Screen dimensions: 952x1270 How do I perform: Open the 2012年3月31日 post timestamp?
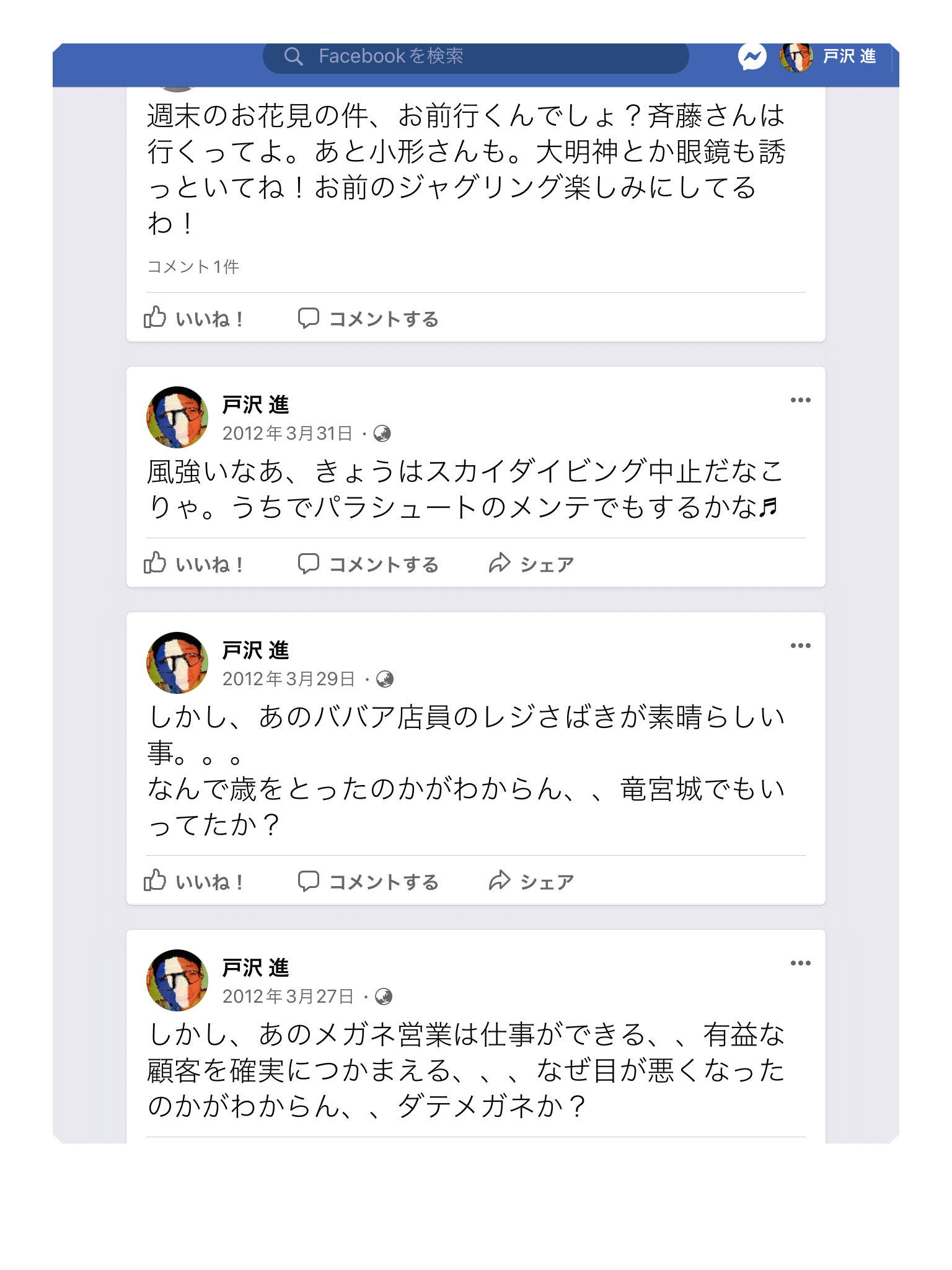point(287,433)
